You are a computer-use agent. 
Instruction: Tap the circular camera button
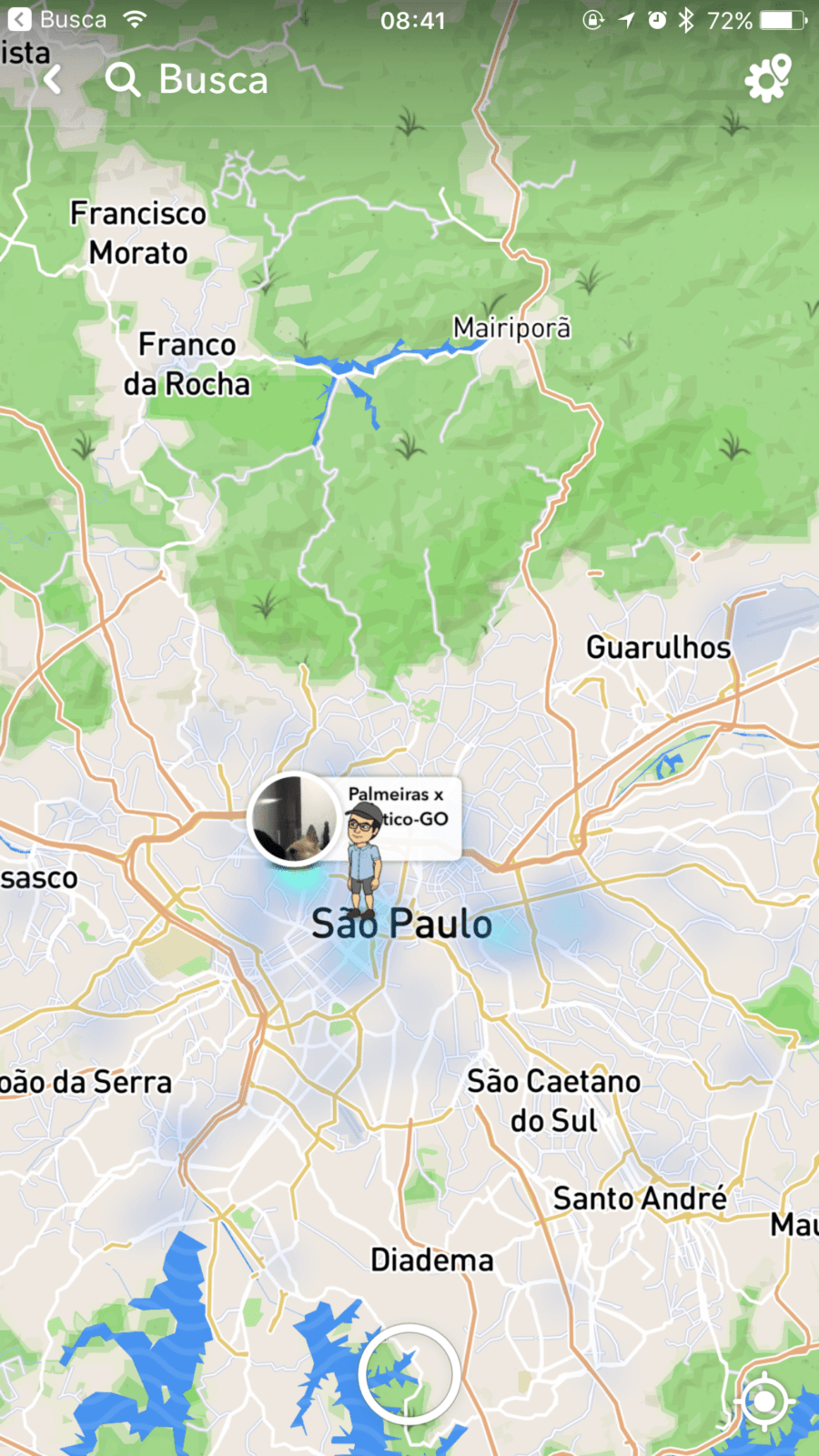click(x=409, y=1374)
